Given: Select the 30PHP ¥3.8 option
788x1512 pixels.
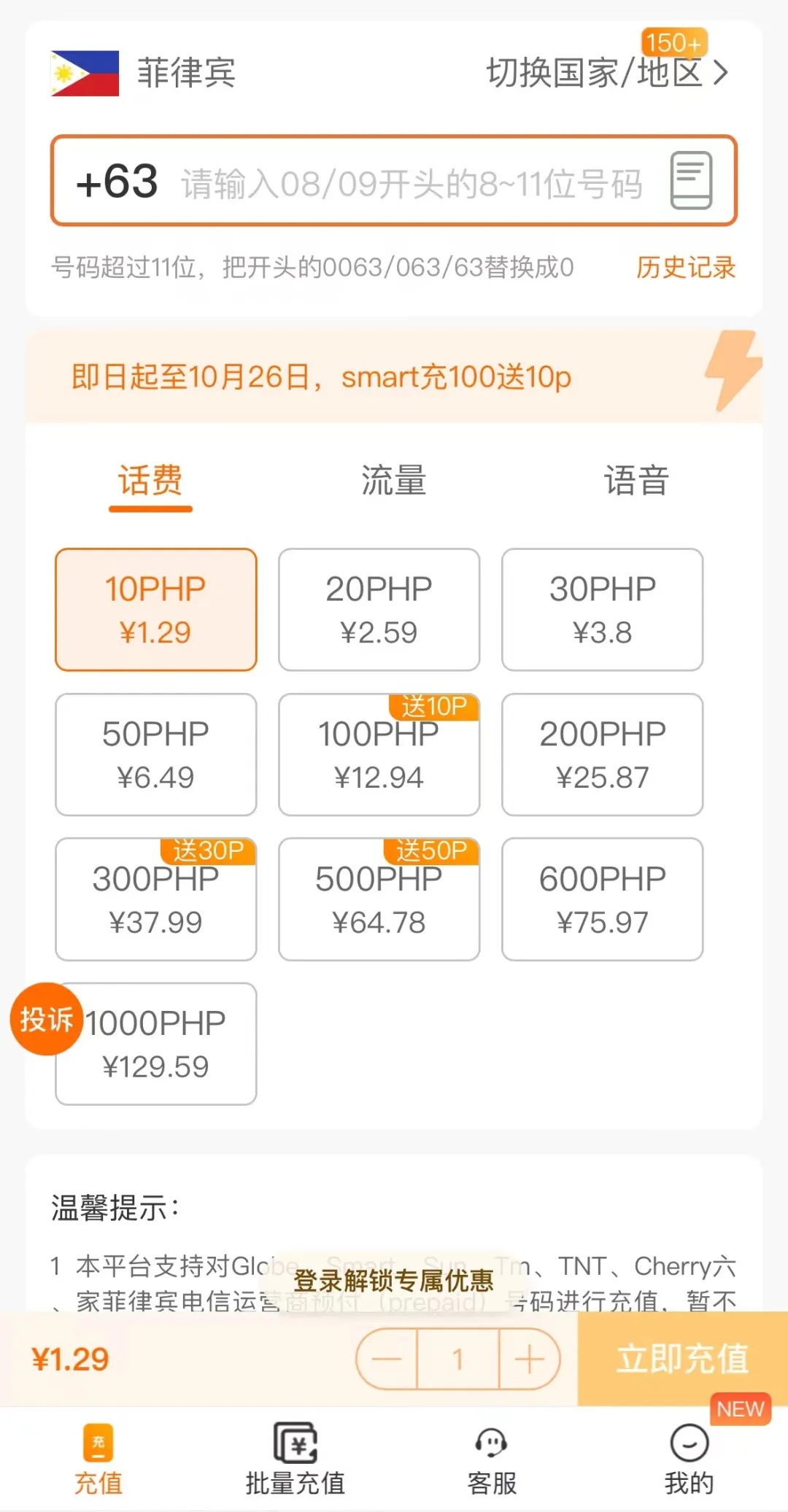Looking at the screenshot, I should [x=602, y=610].
